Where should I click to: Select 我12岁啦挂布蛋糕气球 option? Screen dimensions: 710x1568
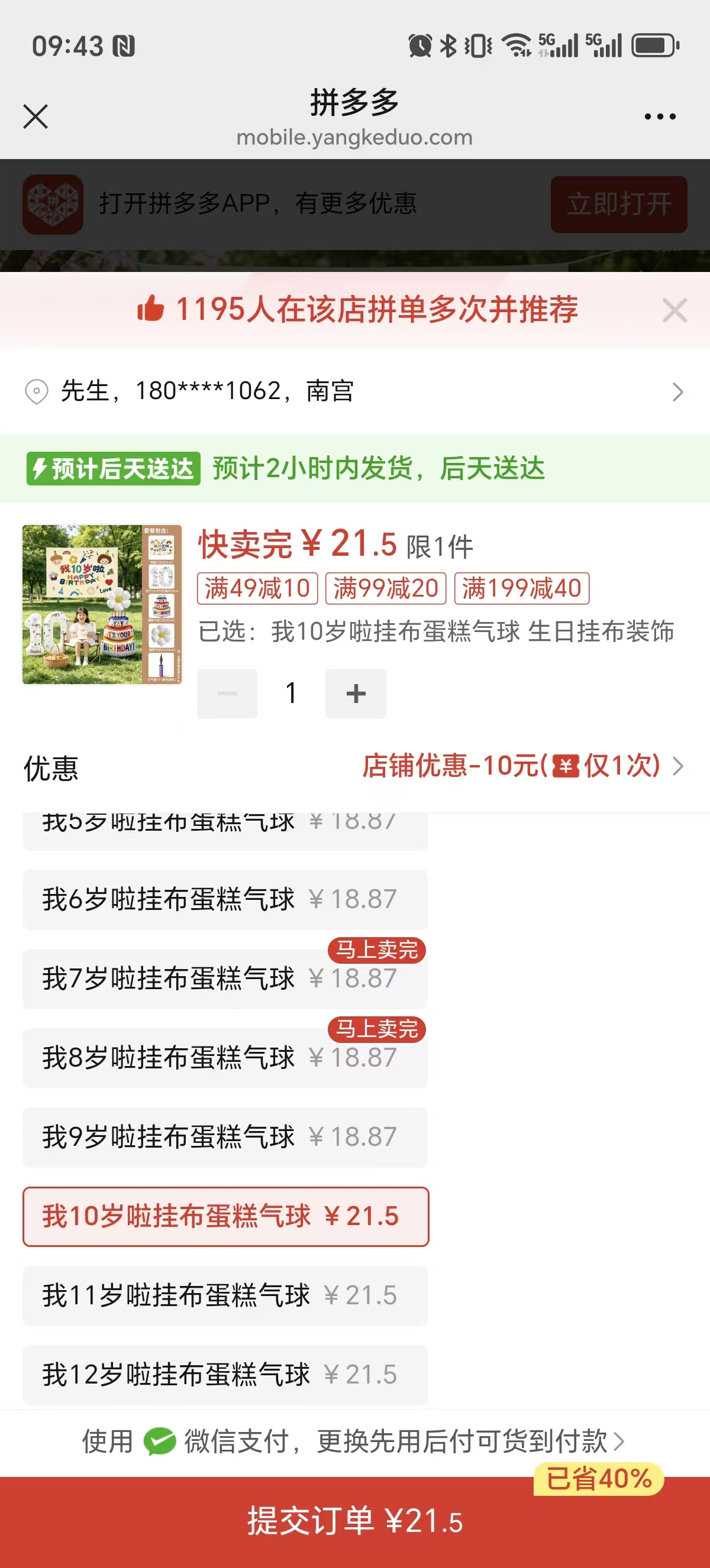(x=225, y=1375)
